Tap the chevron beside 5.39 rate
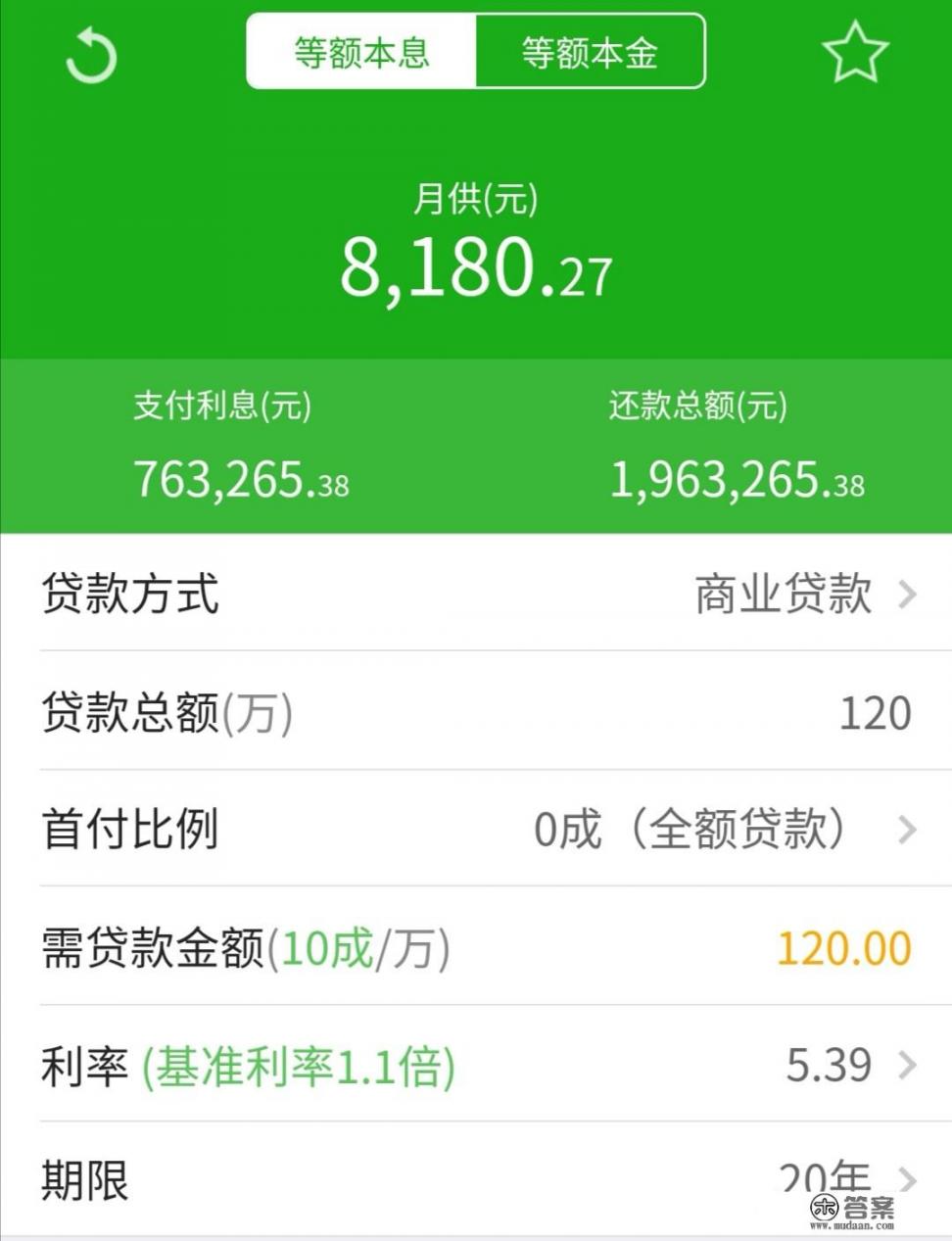 [x=908, y=1065]
